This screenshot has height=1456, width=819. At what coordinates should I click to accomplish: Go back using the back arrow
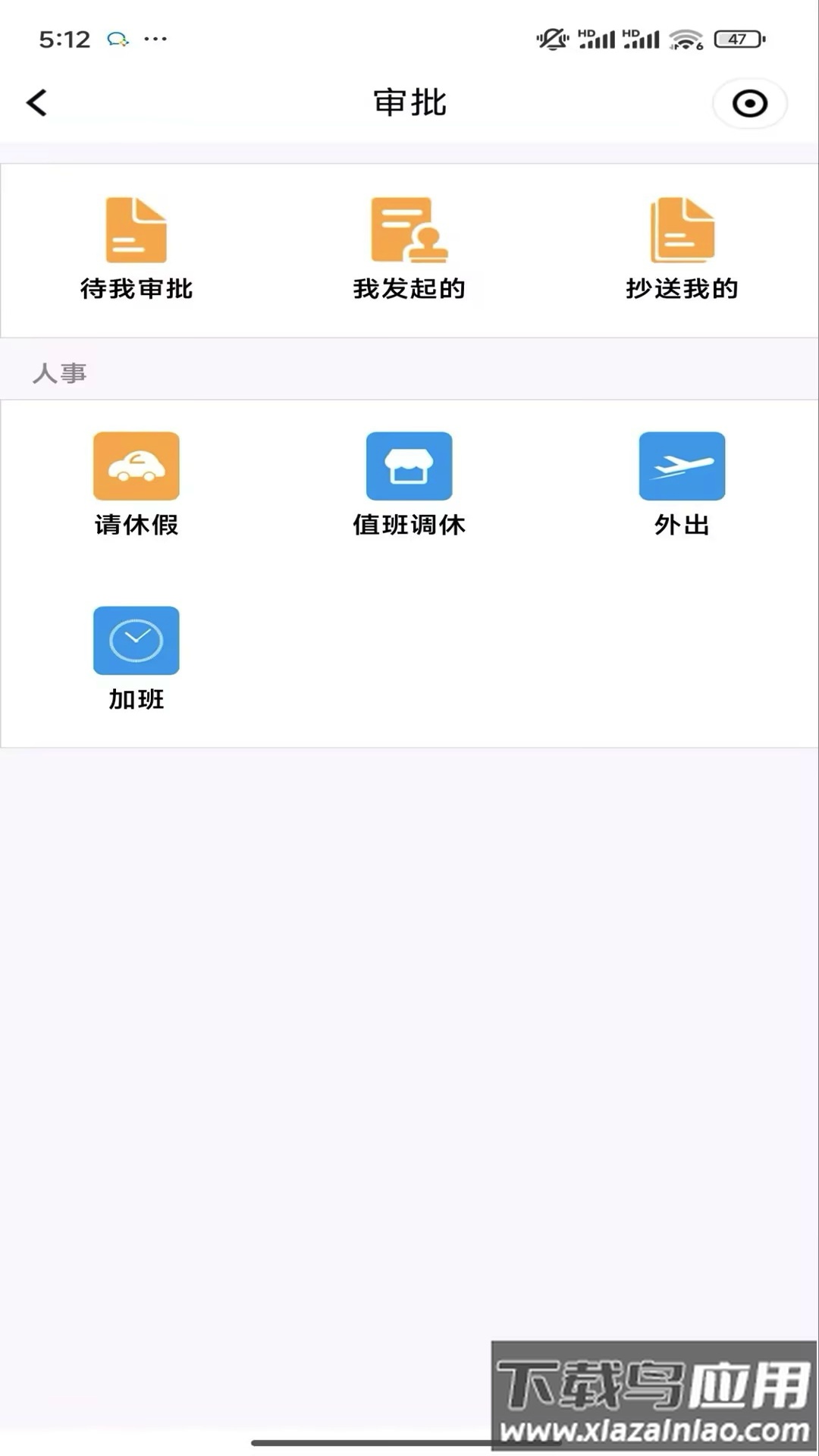click(x=36, y=102)
